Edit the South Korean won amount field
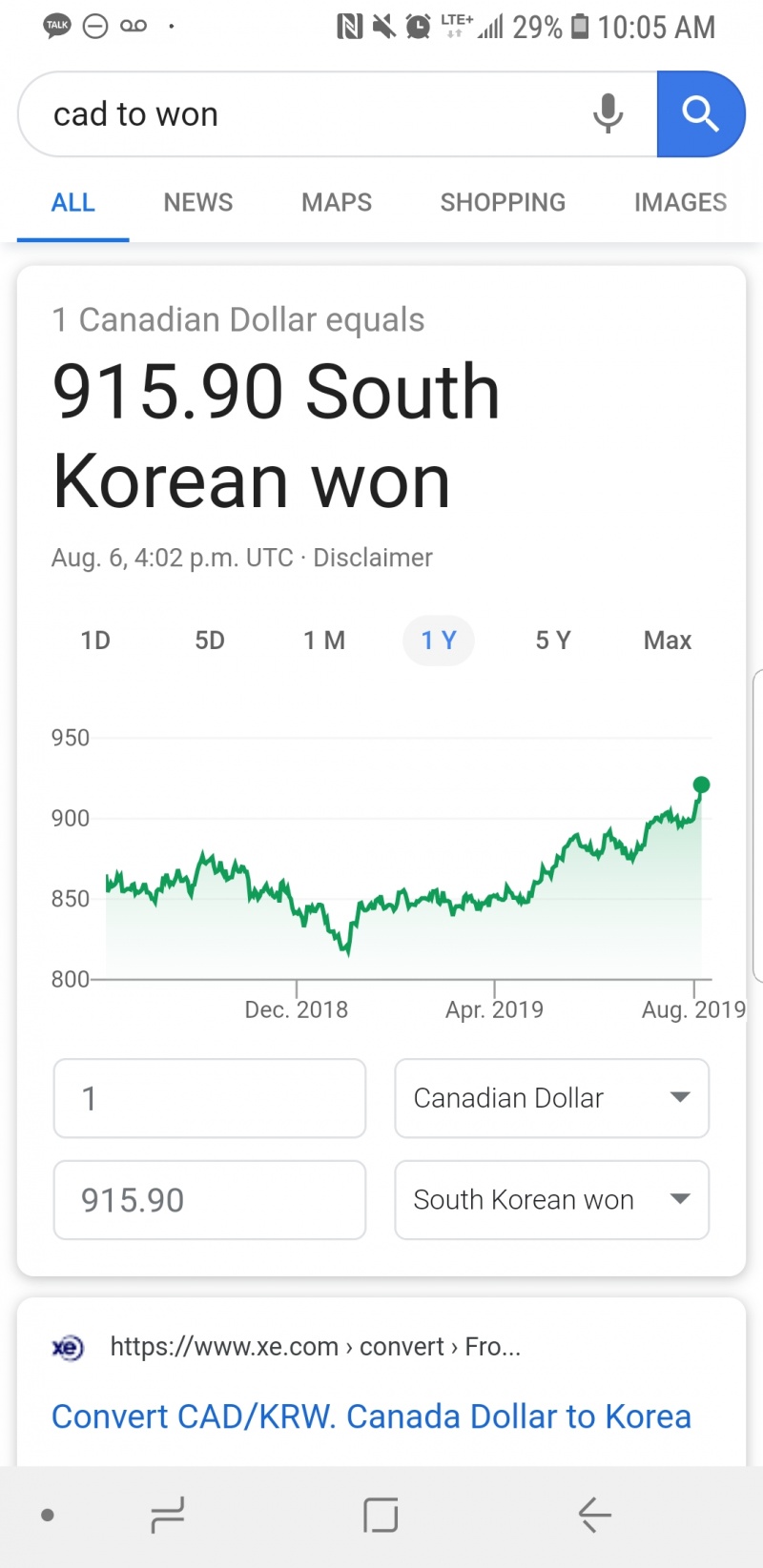The height and width of the screenshot is (1568, 763). tap(210, 1200)
